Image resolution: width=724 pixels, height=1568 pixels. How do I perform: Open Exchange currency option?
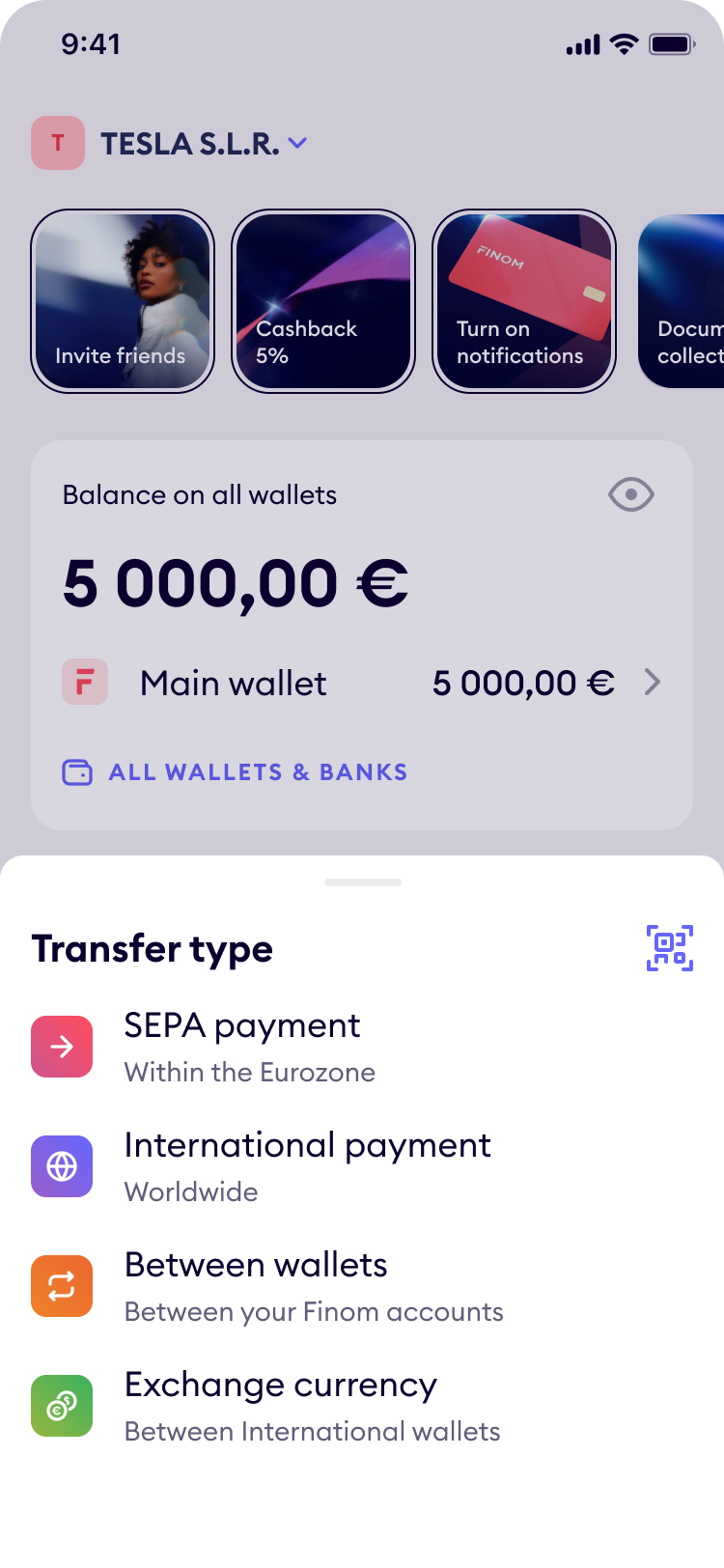point(362,1406)
